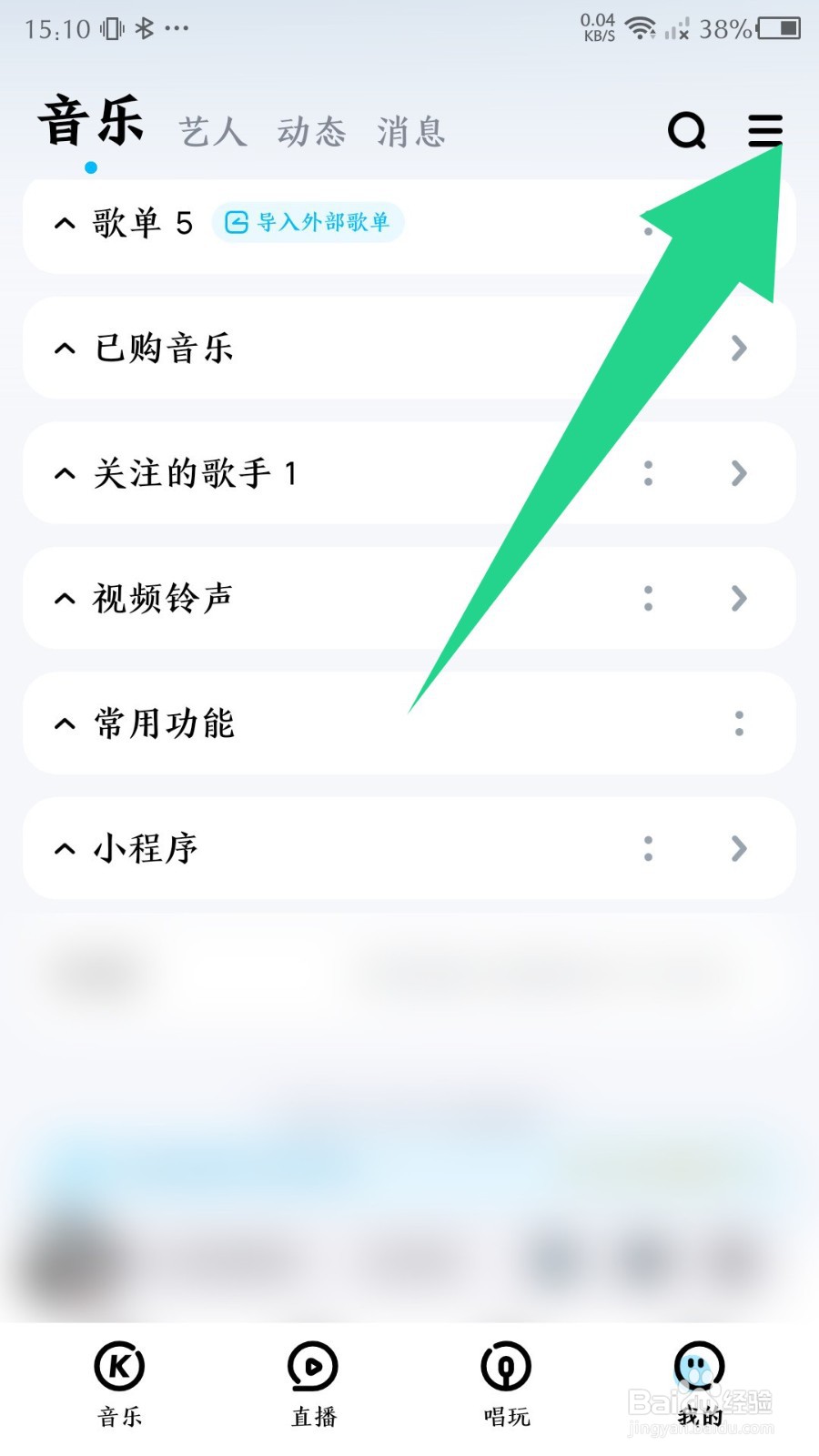The width and height of the screenshot is (819, 1456).
Task: Open more options for 关注的歌手
Action: coord(648,473)
